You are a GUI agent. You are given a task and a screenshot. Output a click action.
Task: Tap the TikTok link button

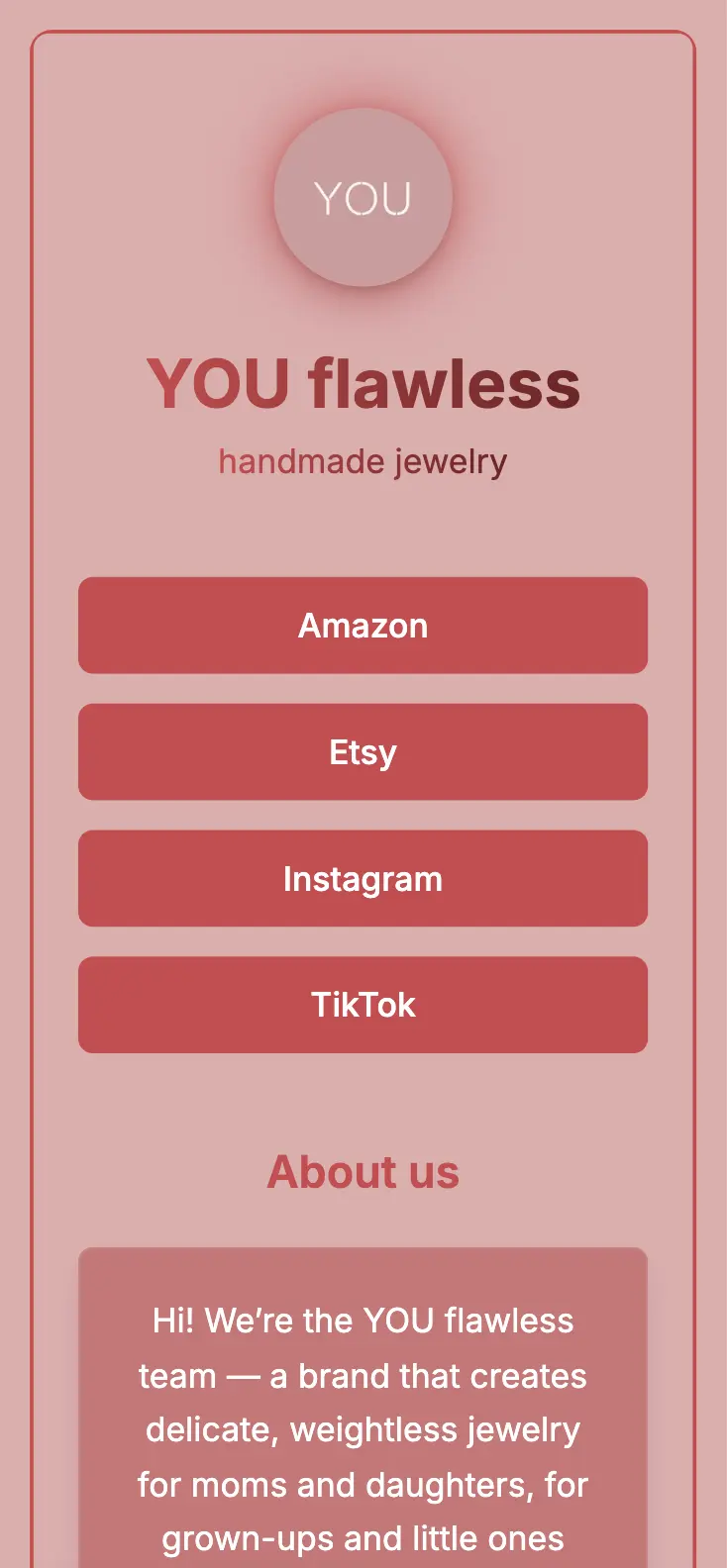363,1005
